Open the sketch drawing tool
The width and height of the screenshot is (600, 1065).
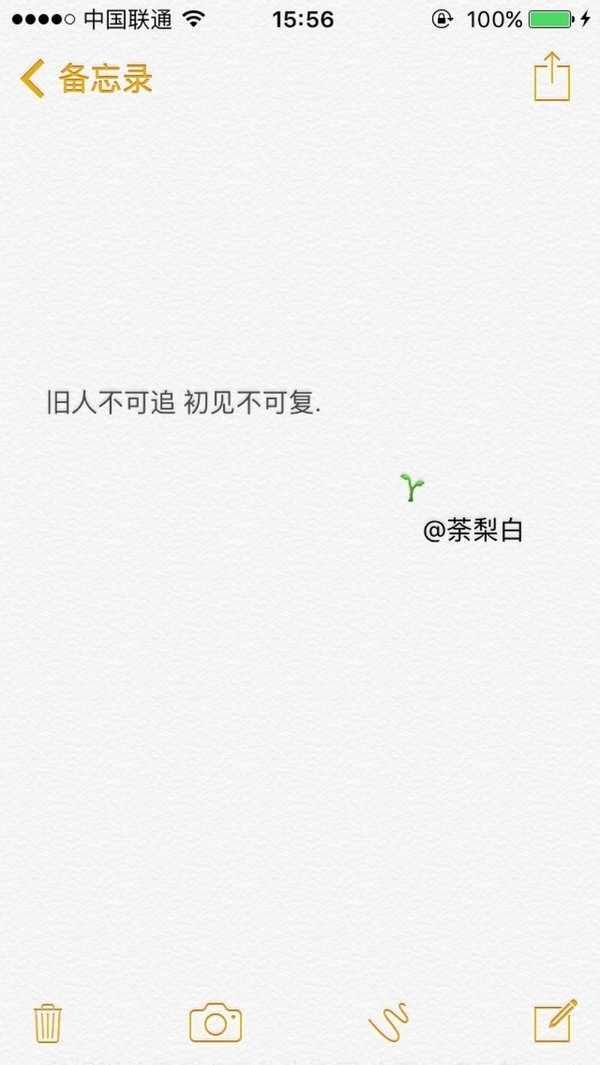[389, 1022]
